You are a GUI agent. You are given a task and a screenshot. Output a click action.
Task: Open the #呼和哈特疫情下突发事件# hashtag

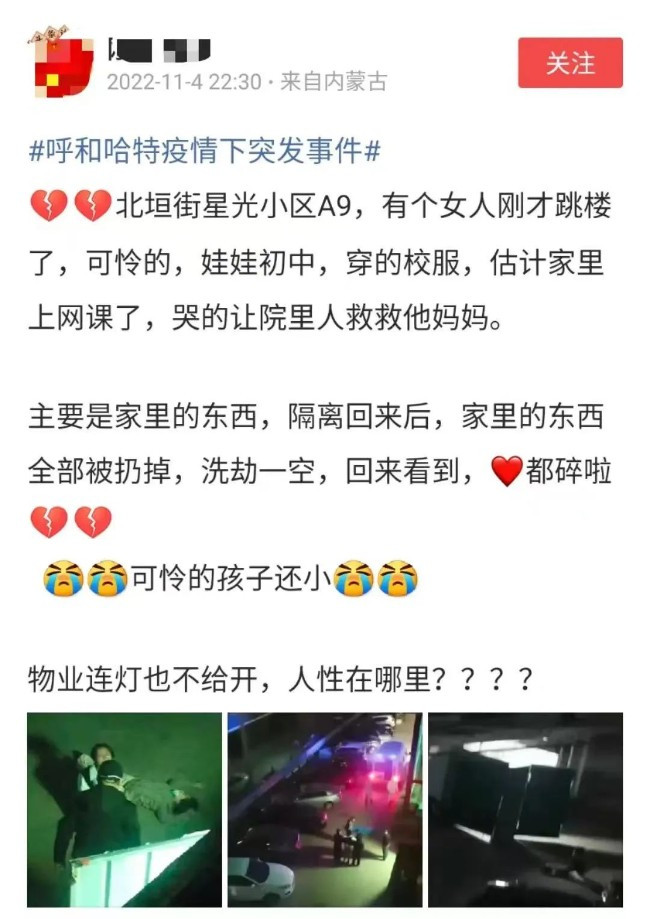pos(205,153)
